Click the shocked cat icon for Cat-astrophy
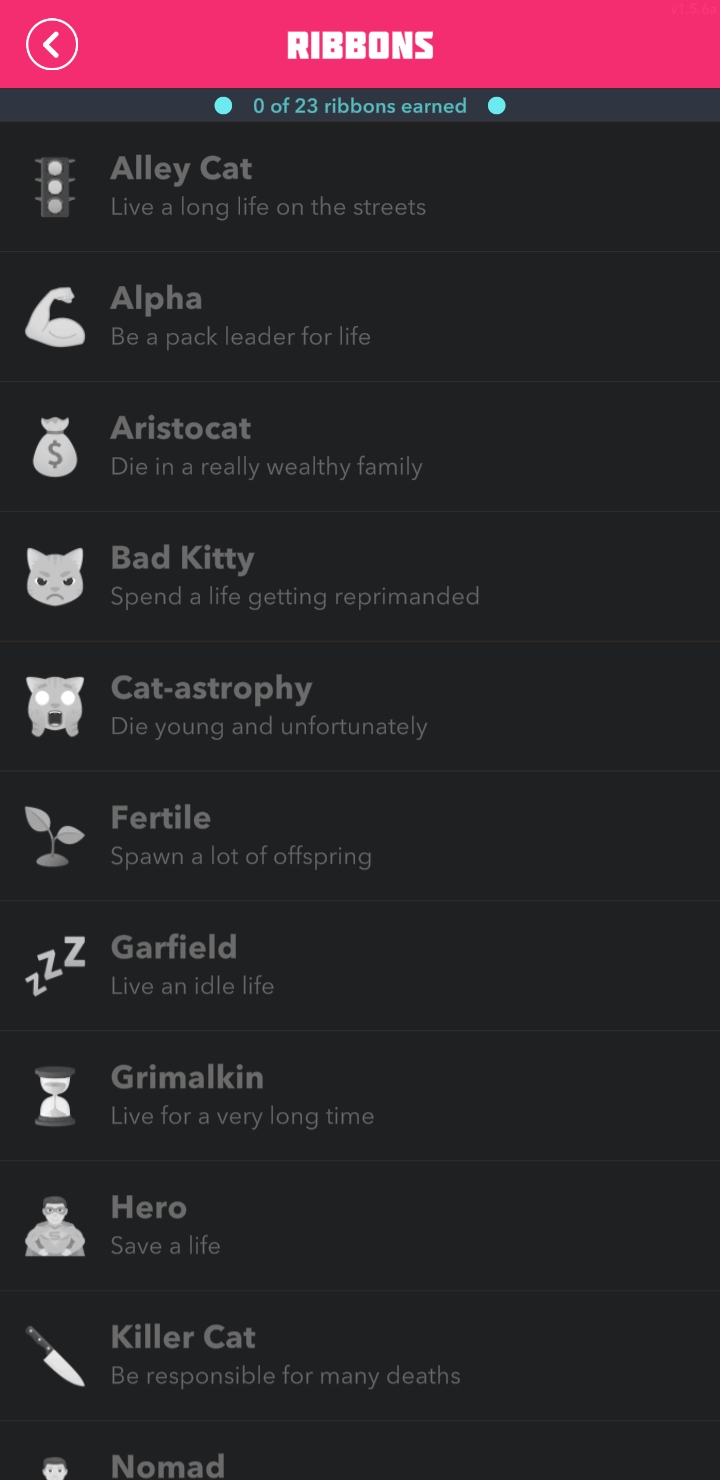 click(x=55, y=705)
